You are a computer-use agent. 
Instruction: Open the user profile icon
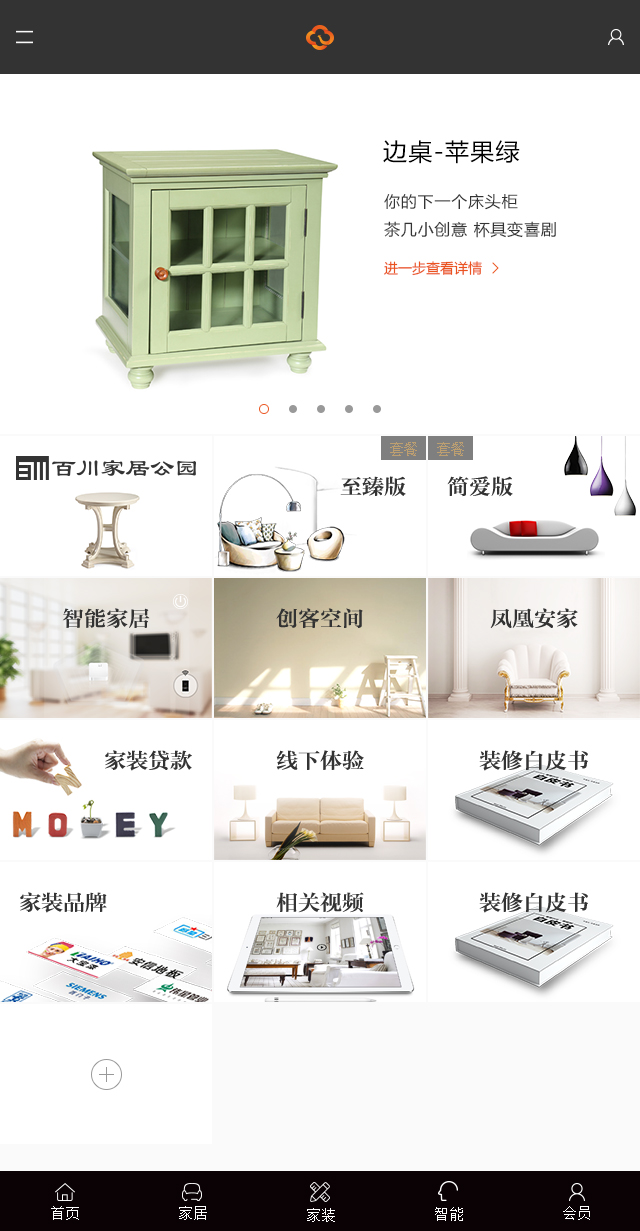tap(616, 37)
